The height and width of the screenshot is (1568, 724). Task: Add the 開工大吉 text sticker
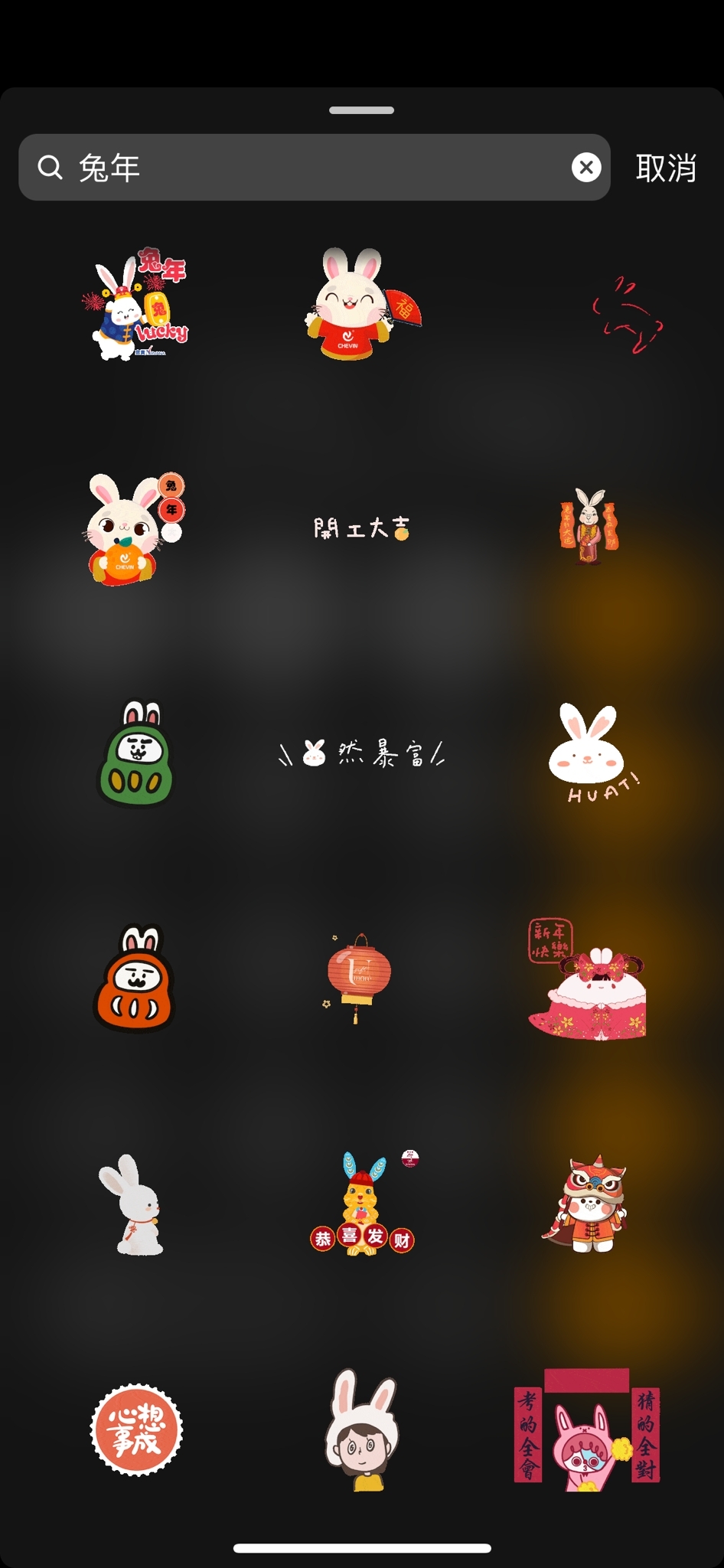click(362, 528)
